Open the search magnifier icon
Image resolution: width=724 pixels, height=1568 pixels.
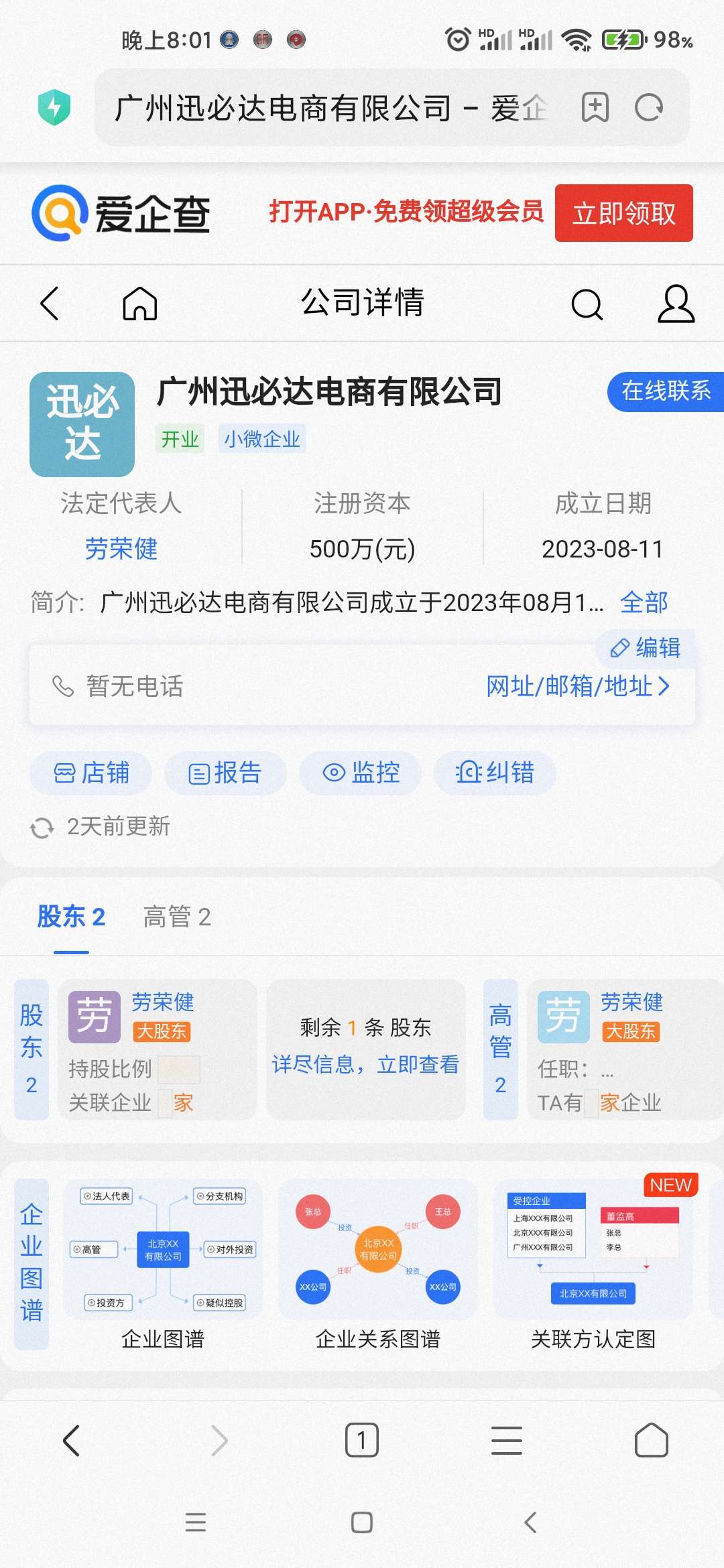(587, 304)
